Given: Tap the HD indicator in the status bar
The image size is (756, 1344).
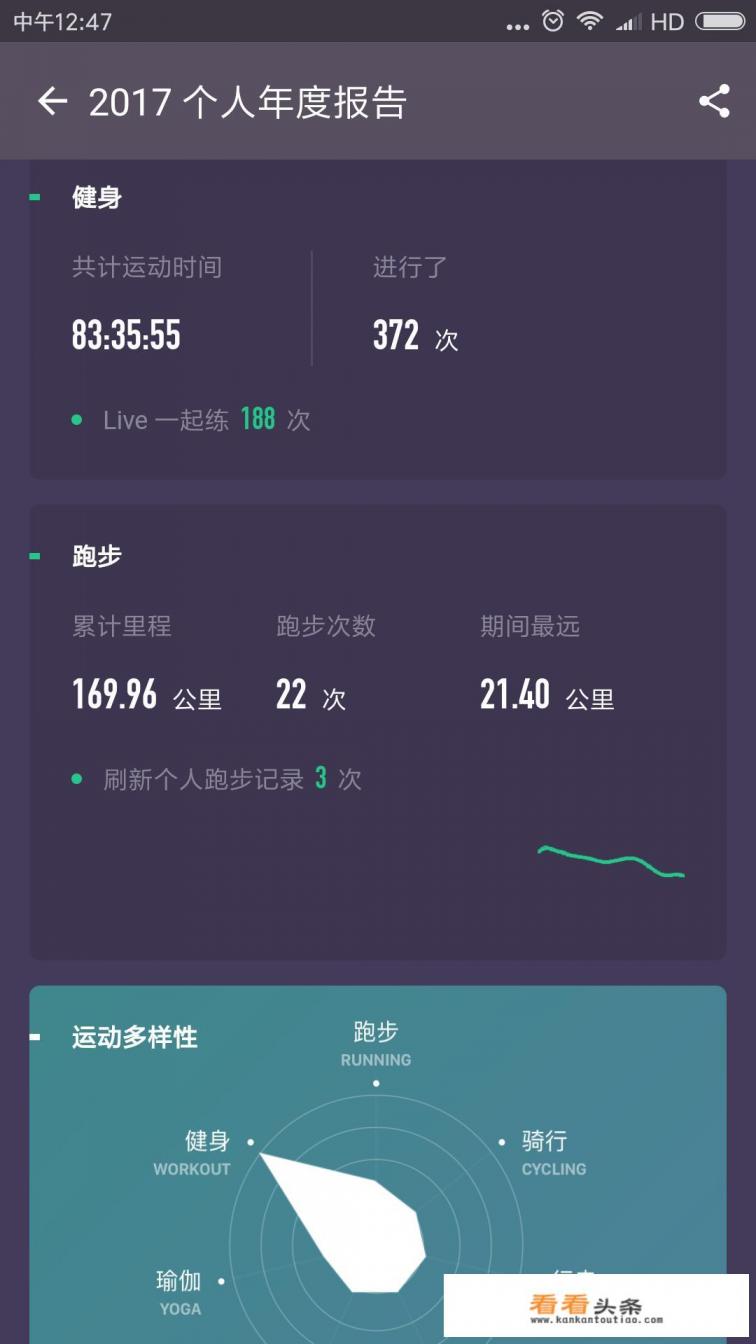Looking at the screenshot, I should coord(669,20).
